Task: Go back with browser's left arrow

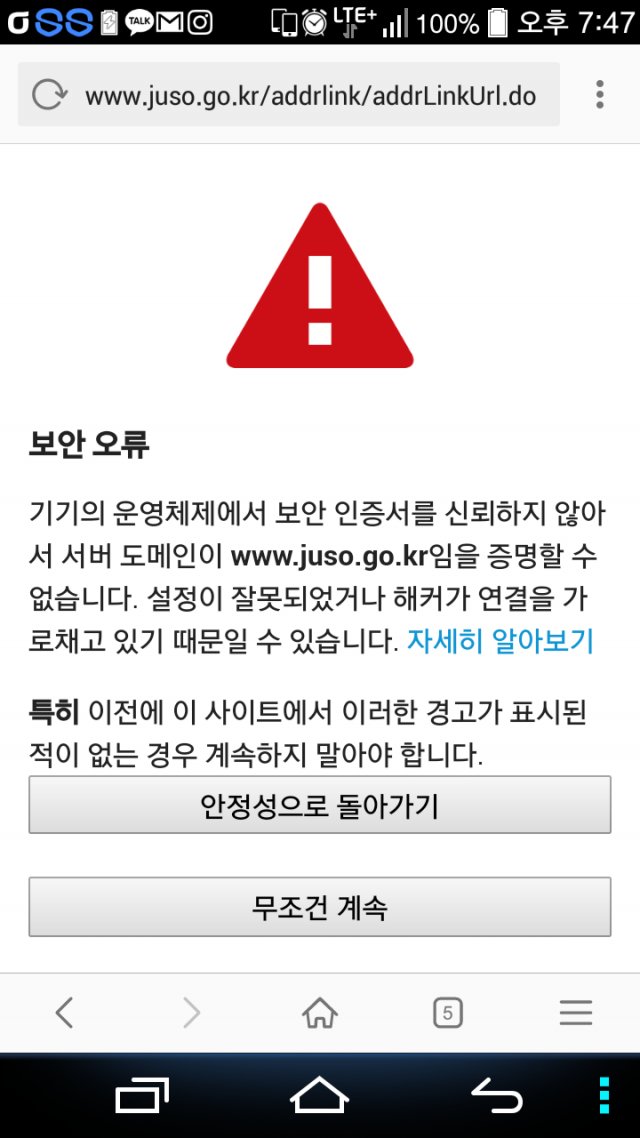Action: [x=65, y=1012]
